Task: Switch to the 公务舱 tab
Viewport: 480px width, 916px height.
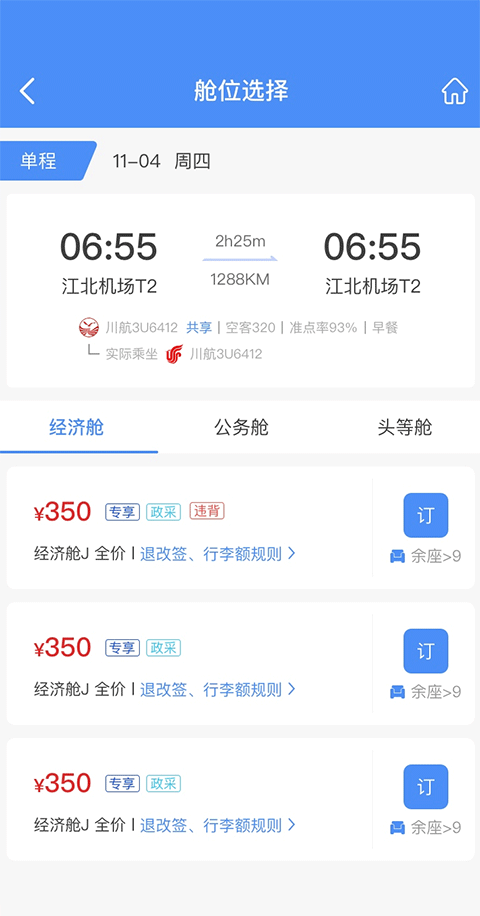Action: [241, 428]
